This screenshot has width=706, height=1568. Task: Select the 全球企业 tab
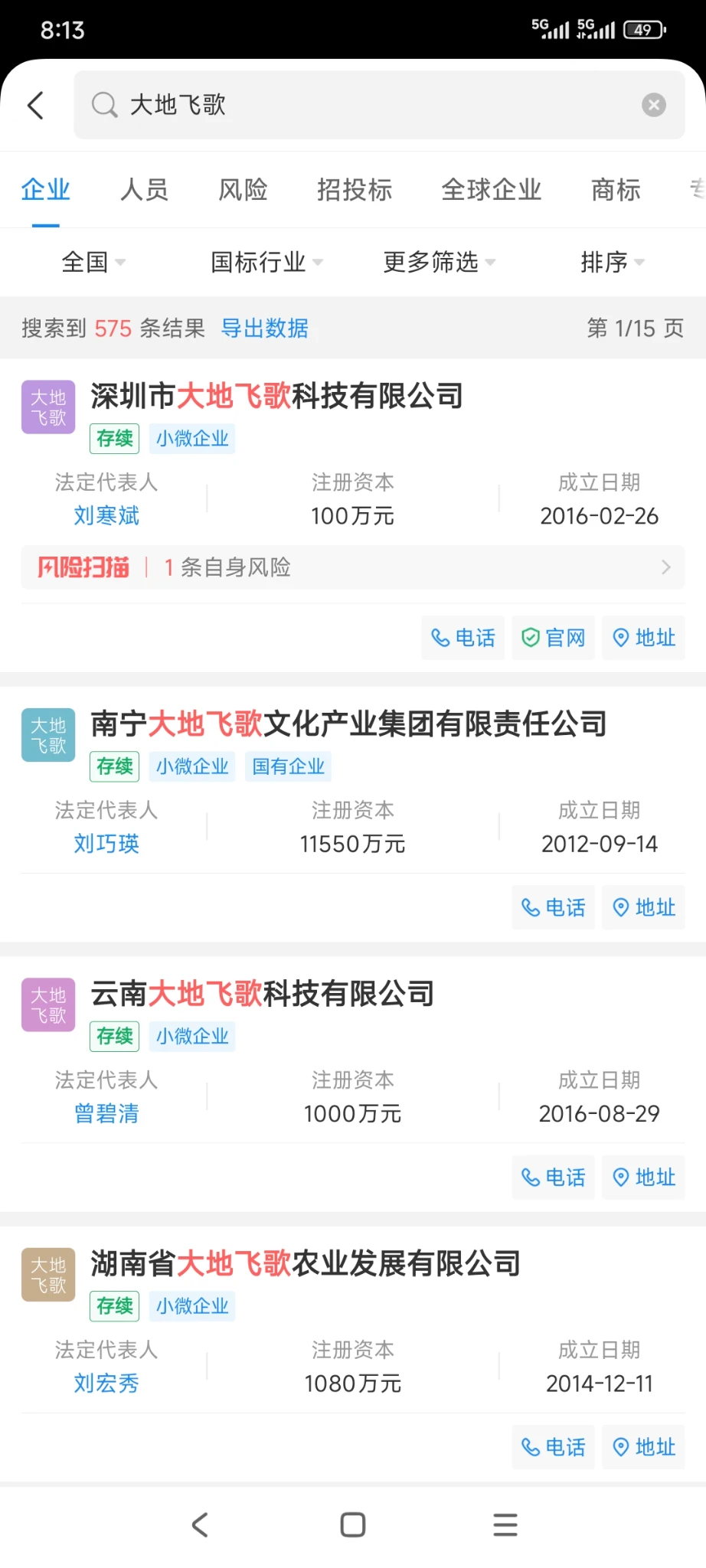491,190
